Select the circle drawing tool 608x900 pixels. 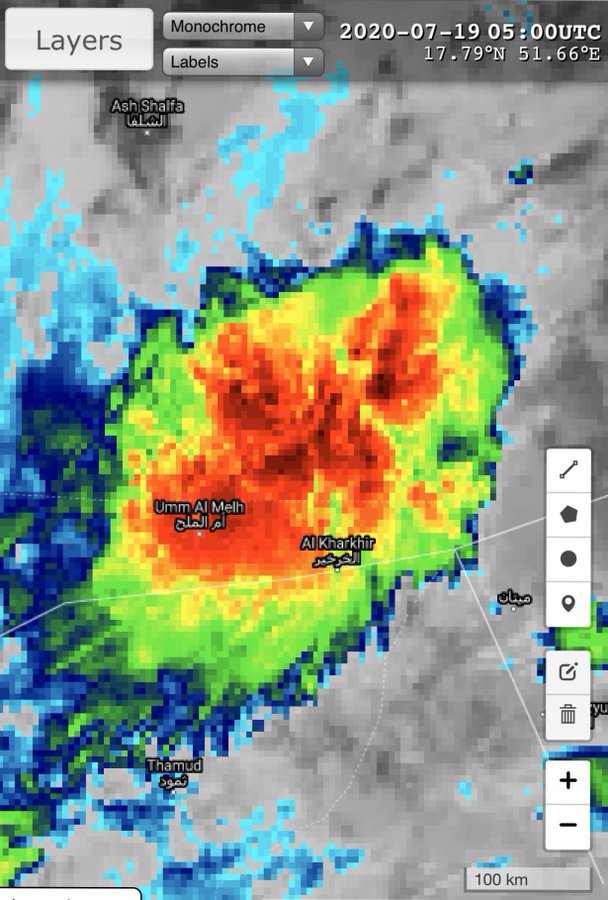(x=568, y=559)
